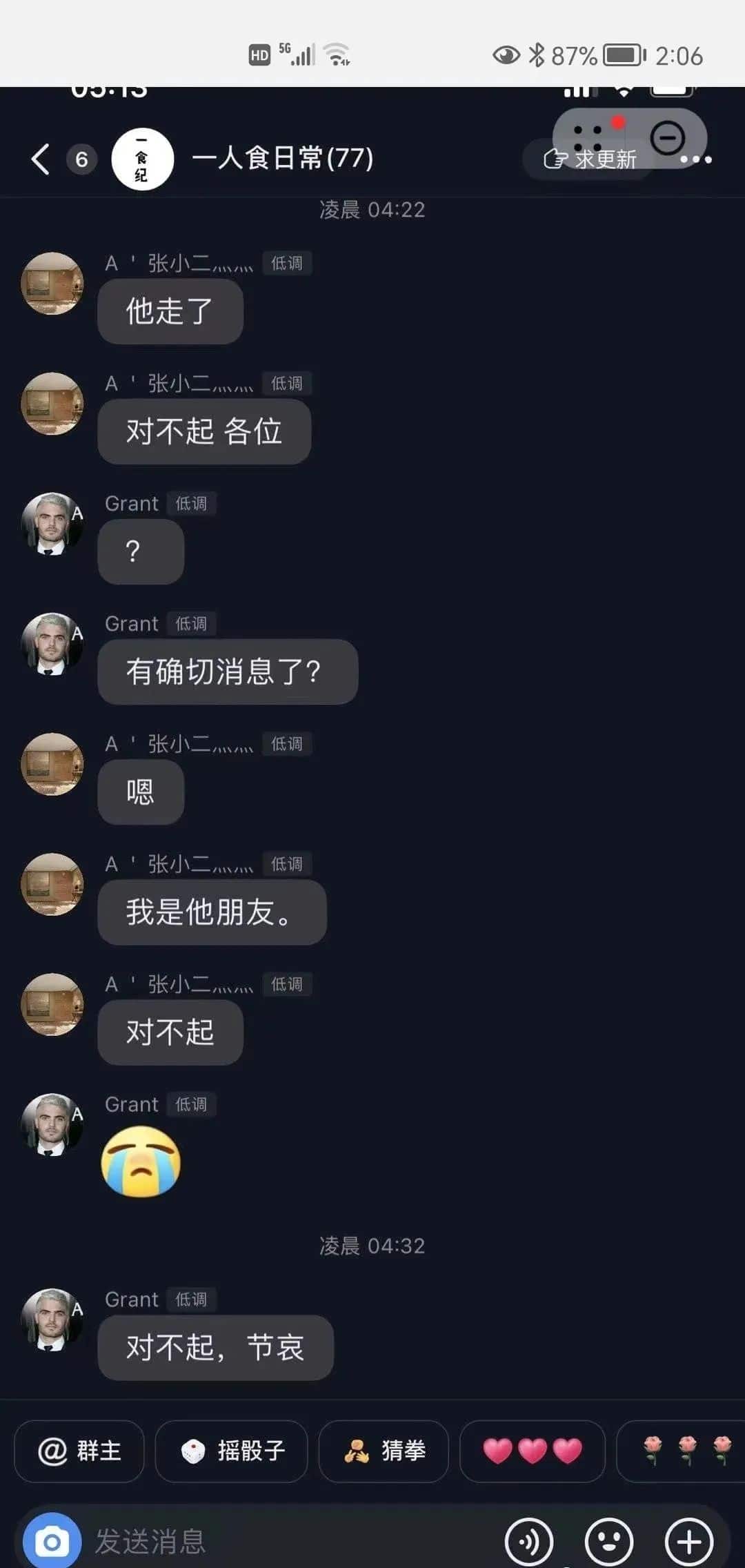Open the camera from the message bar
745x1568 pixels.
click(x=52, y=1541)
